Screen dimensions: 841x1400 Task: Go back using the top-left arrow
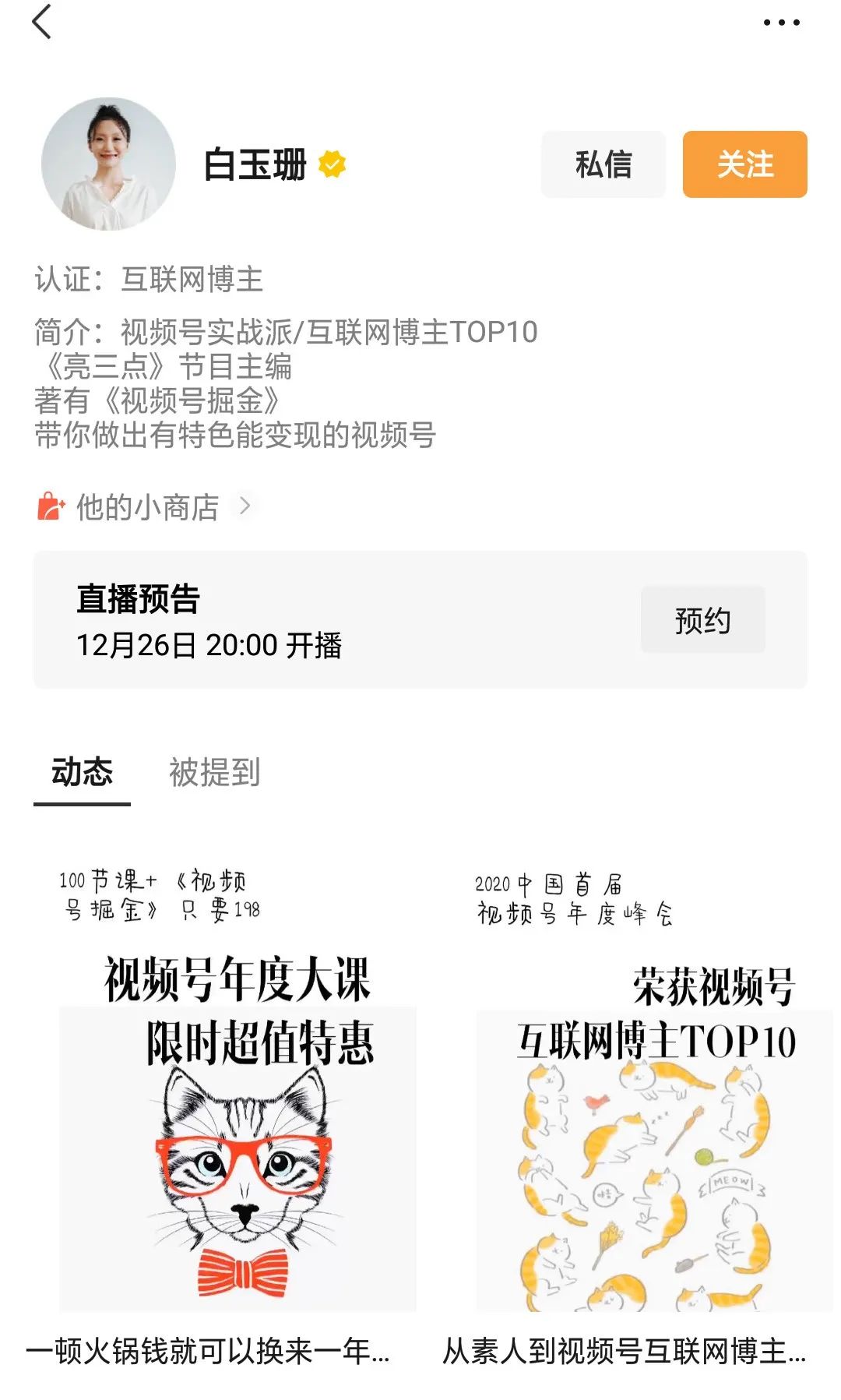coord(42,22)
